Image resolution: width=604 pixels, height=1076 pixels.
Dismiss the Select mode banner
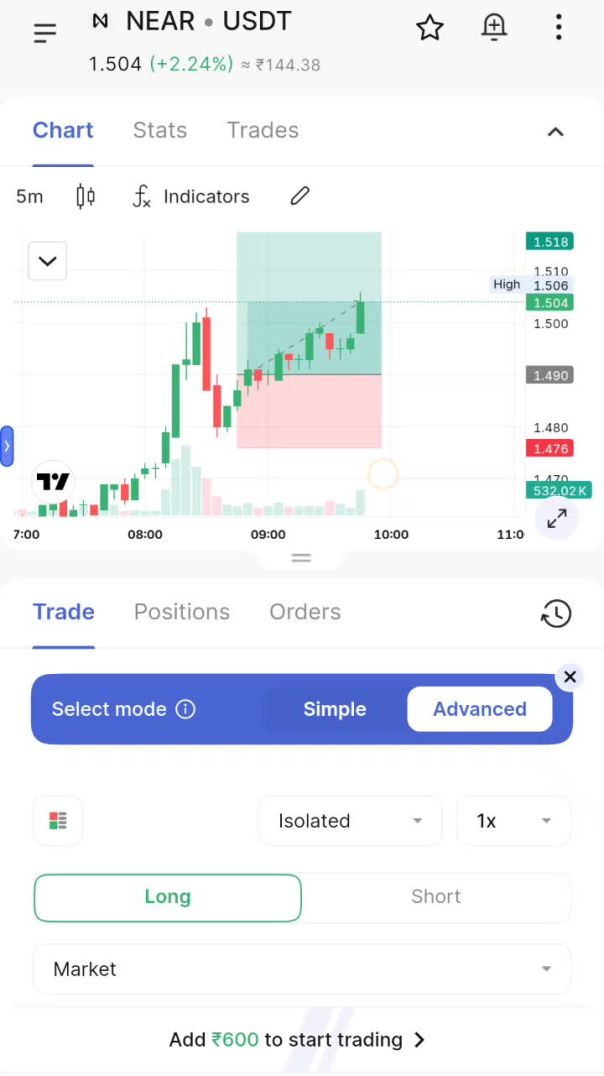pos(570,677)
